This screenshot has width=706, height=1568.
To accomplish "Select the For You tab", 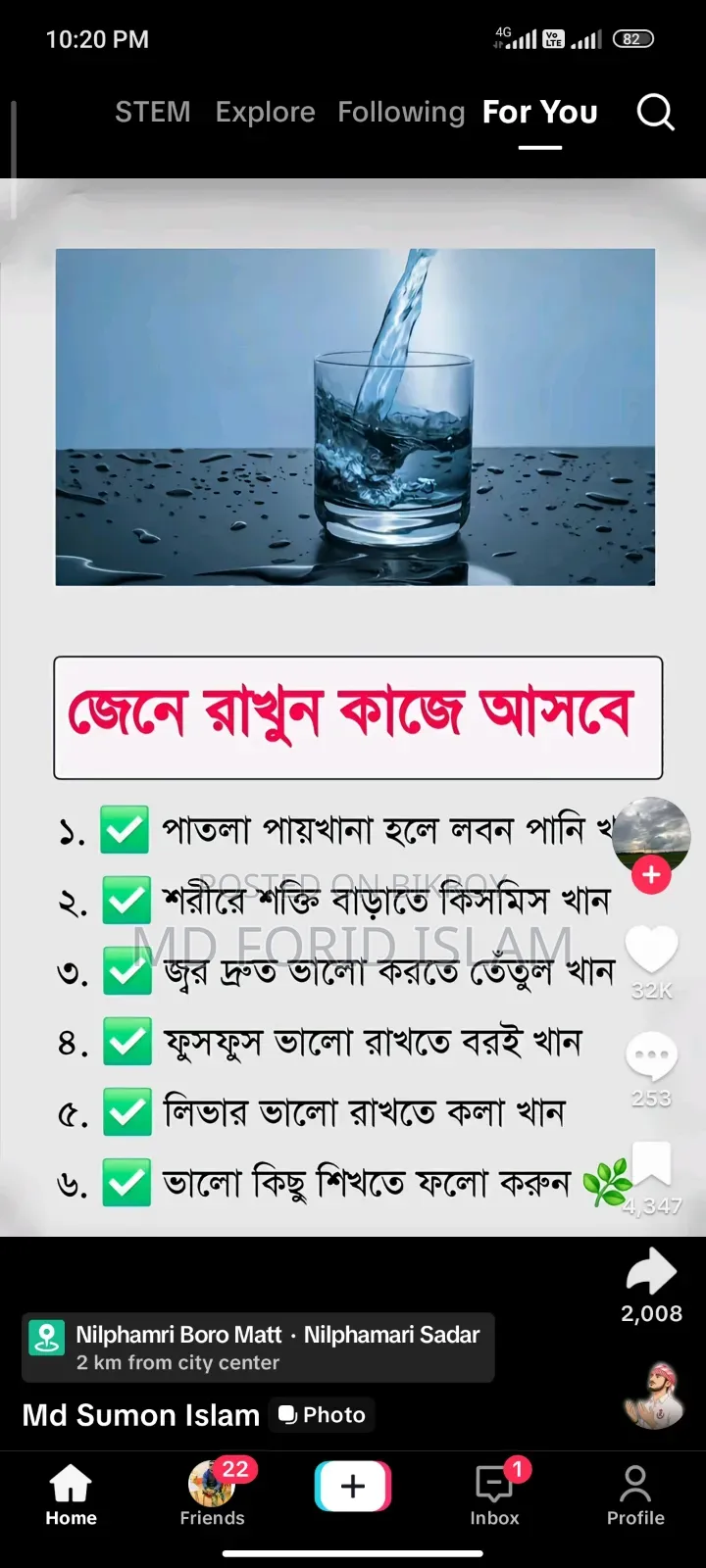I will [540, 112].
